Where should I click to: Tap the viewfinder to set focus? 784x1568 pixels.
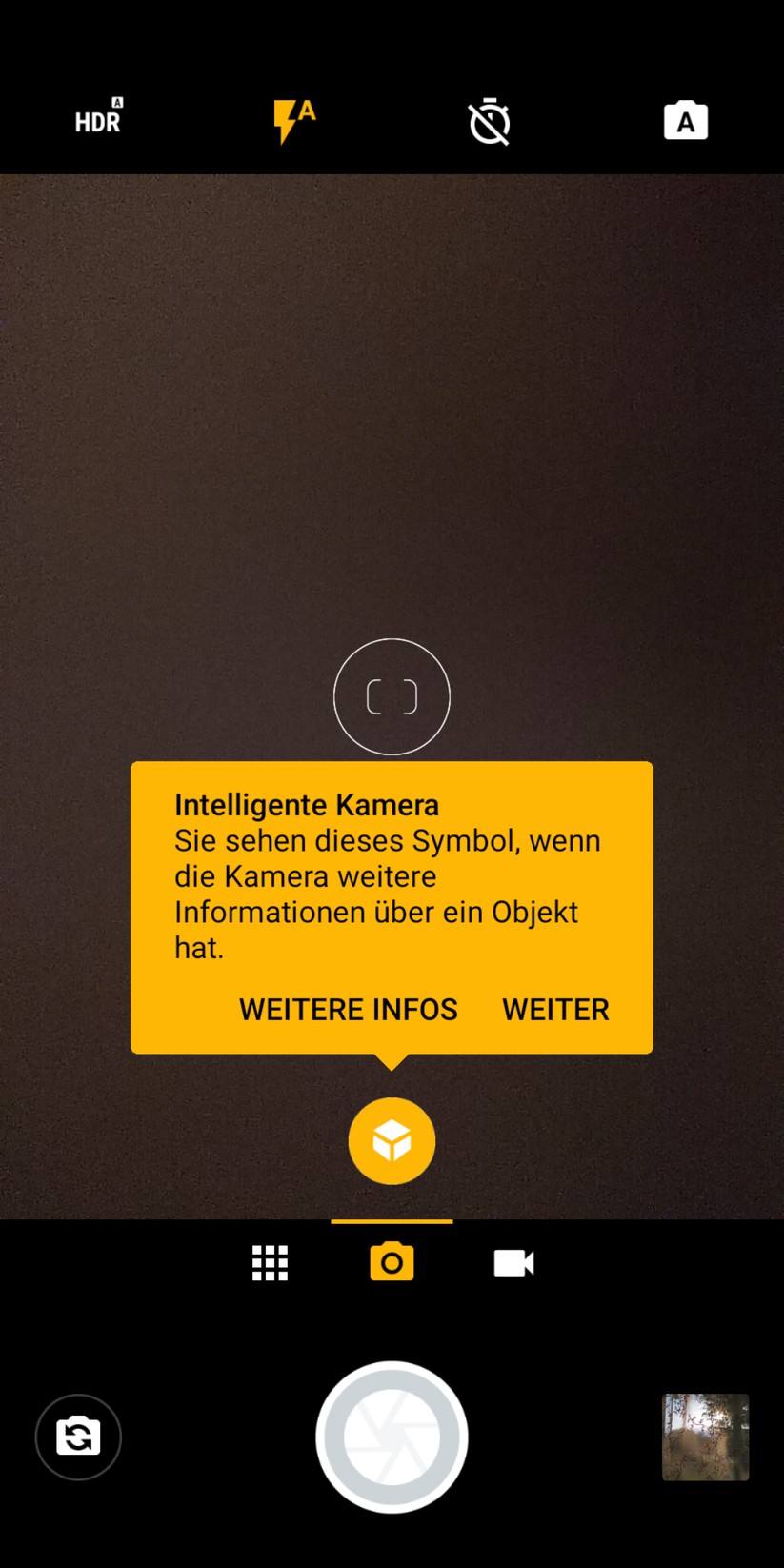[x=392, y=429]
